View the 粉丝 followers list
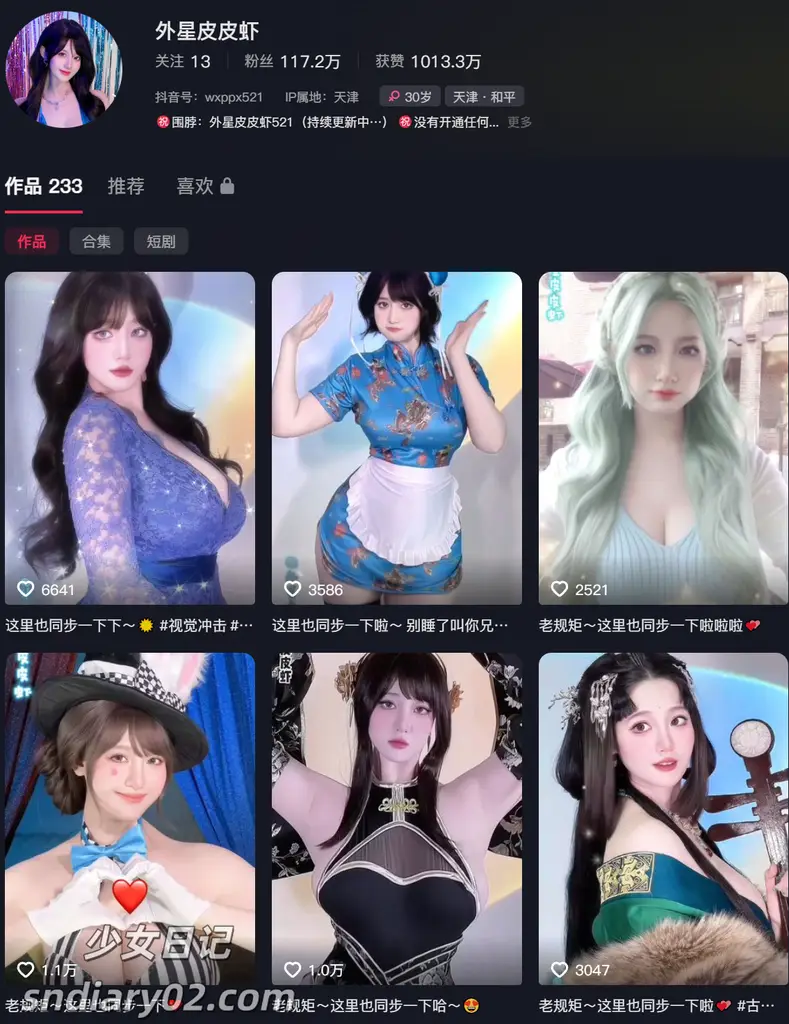Screen dimensions: 789x1024 (x=292, y=61)
